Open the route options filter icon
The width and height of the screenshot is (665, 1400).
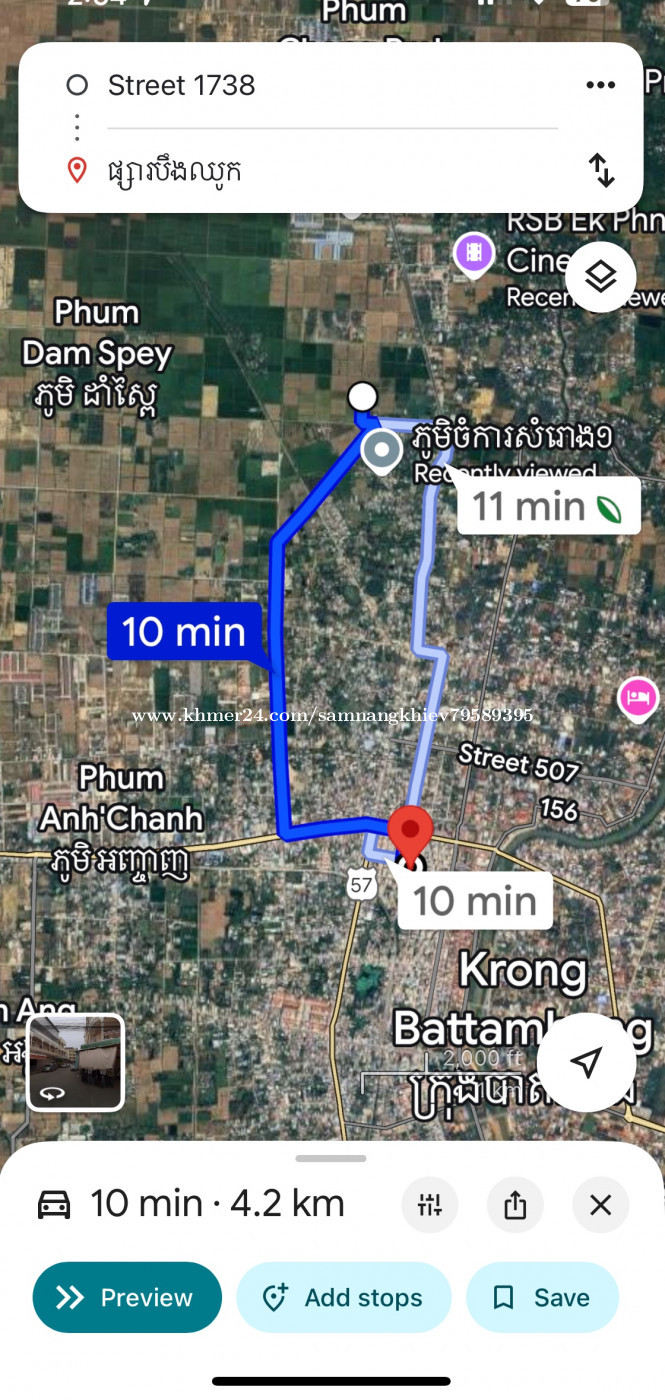point(430,1205)
